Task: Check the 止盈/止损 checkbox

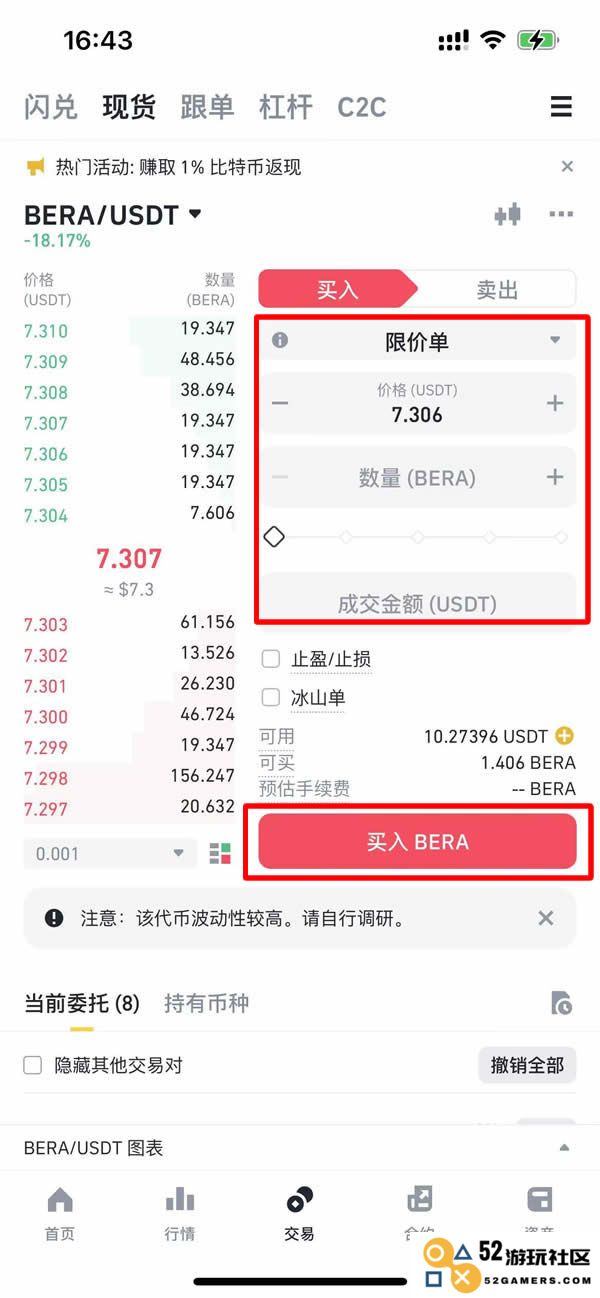Action: (270, 659)
